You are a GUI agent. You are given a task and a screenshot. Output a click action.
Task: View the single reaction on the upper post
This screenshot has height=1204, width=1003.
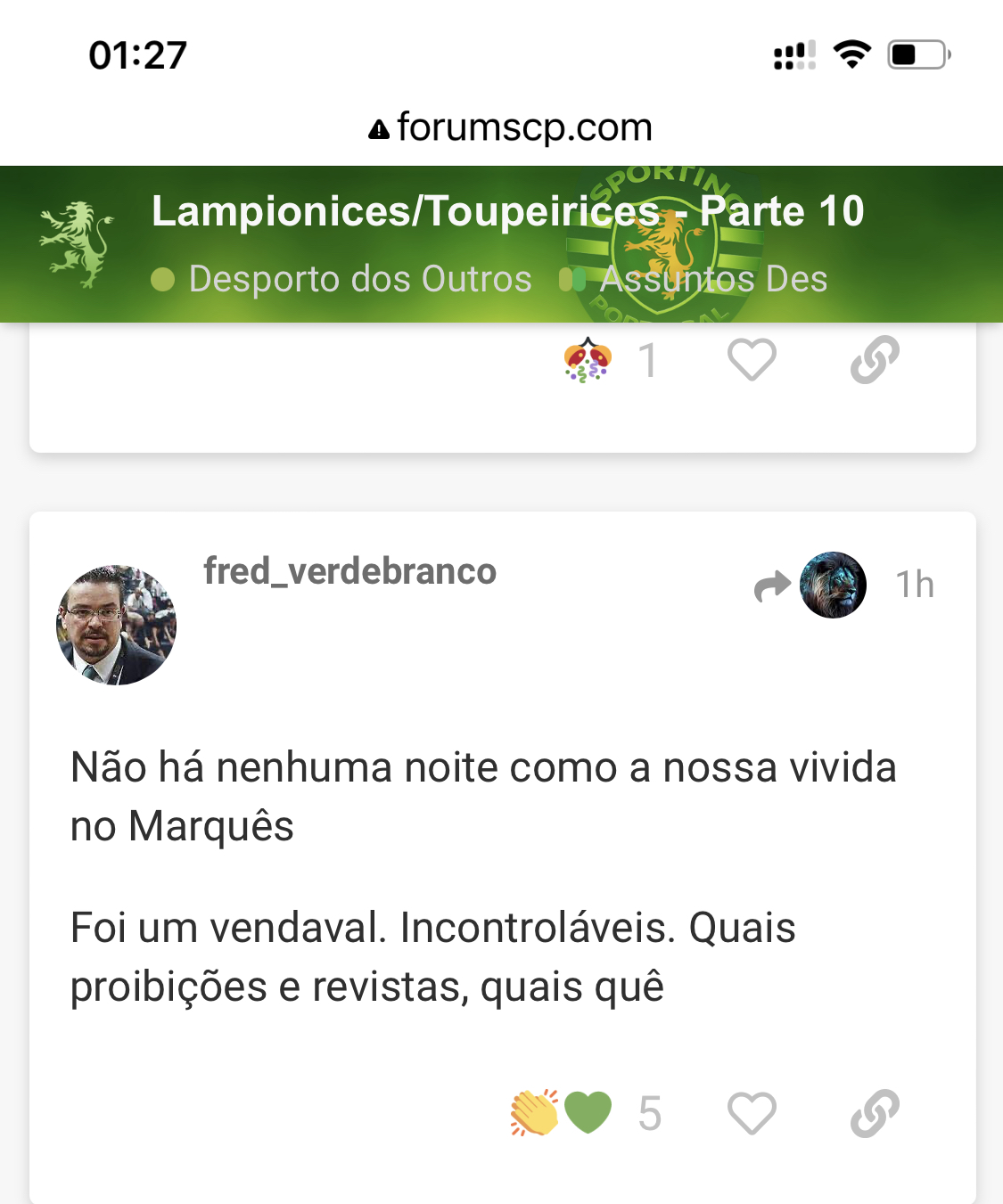[x=612, y=361]
